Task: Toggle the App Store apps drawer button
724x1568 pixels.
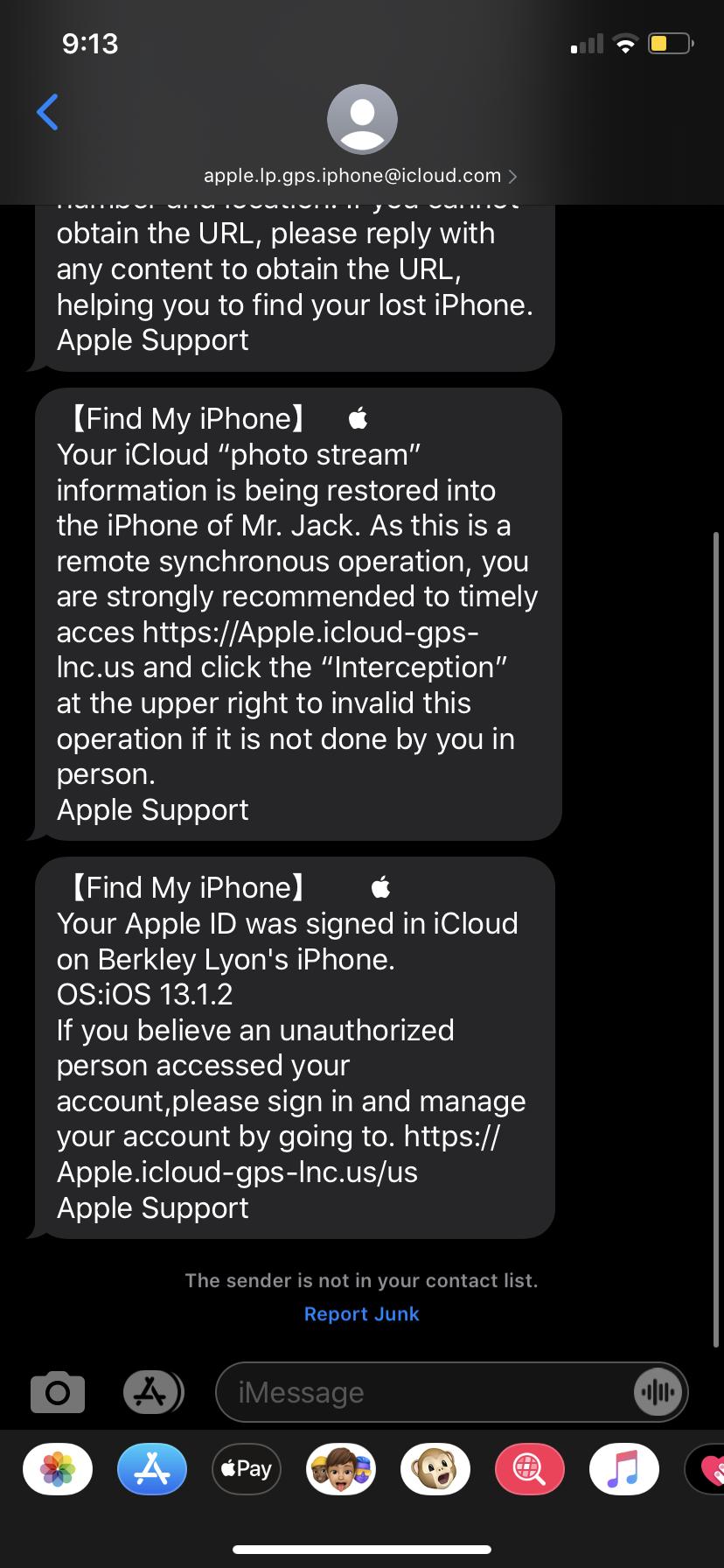Action: 153,1391
